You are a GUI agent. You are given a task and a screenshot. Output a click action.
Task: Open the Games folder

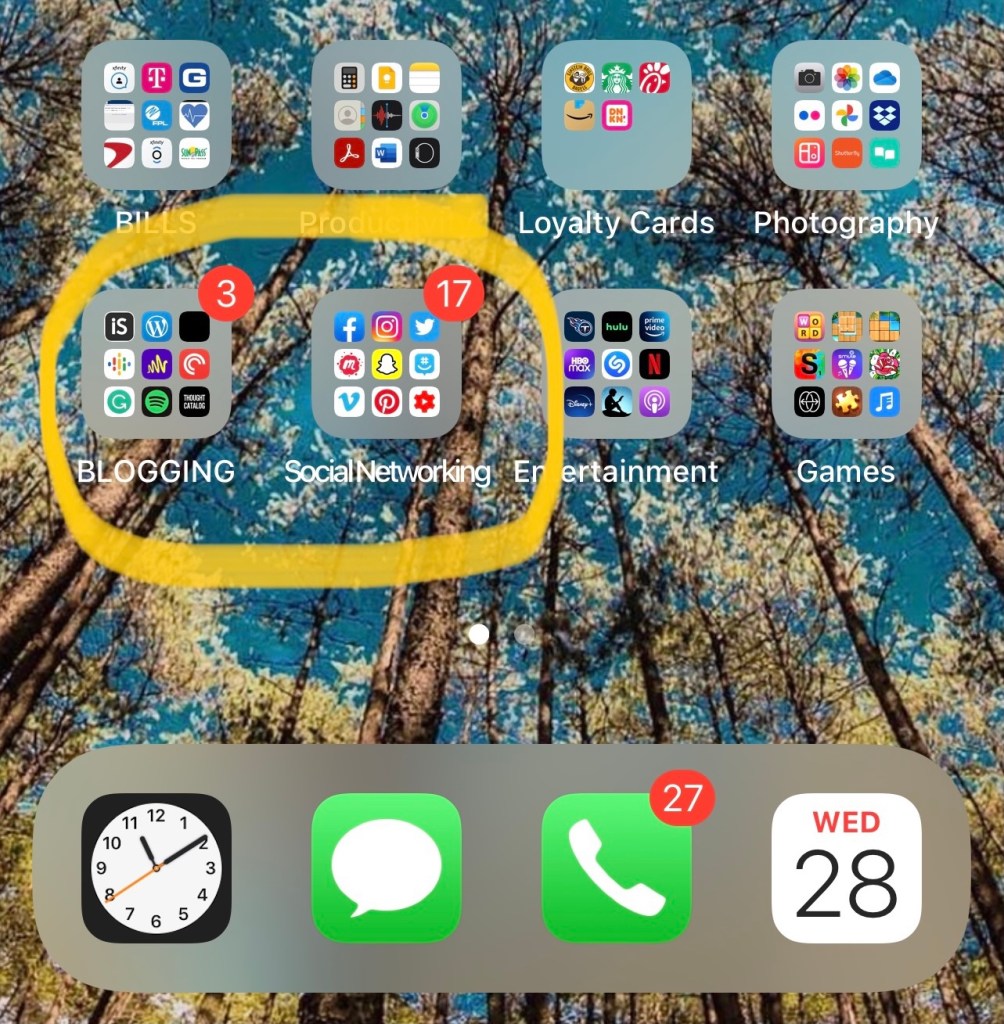(846, 364)
